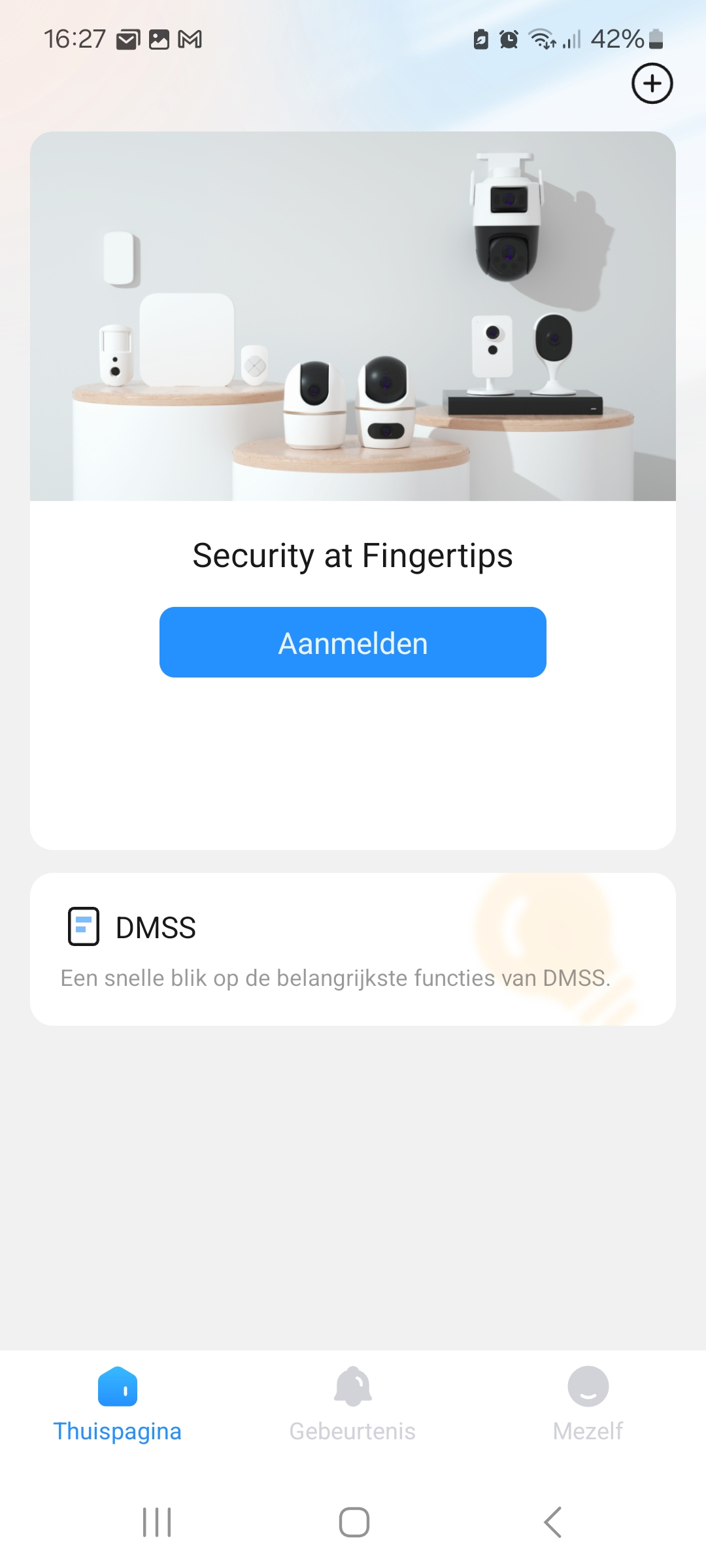Screen dimensions: 706x1568
Task: Go back using system back button
Action: coord(552,1522)
